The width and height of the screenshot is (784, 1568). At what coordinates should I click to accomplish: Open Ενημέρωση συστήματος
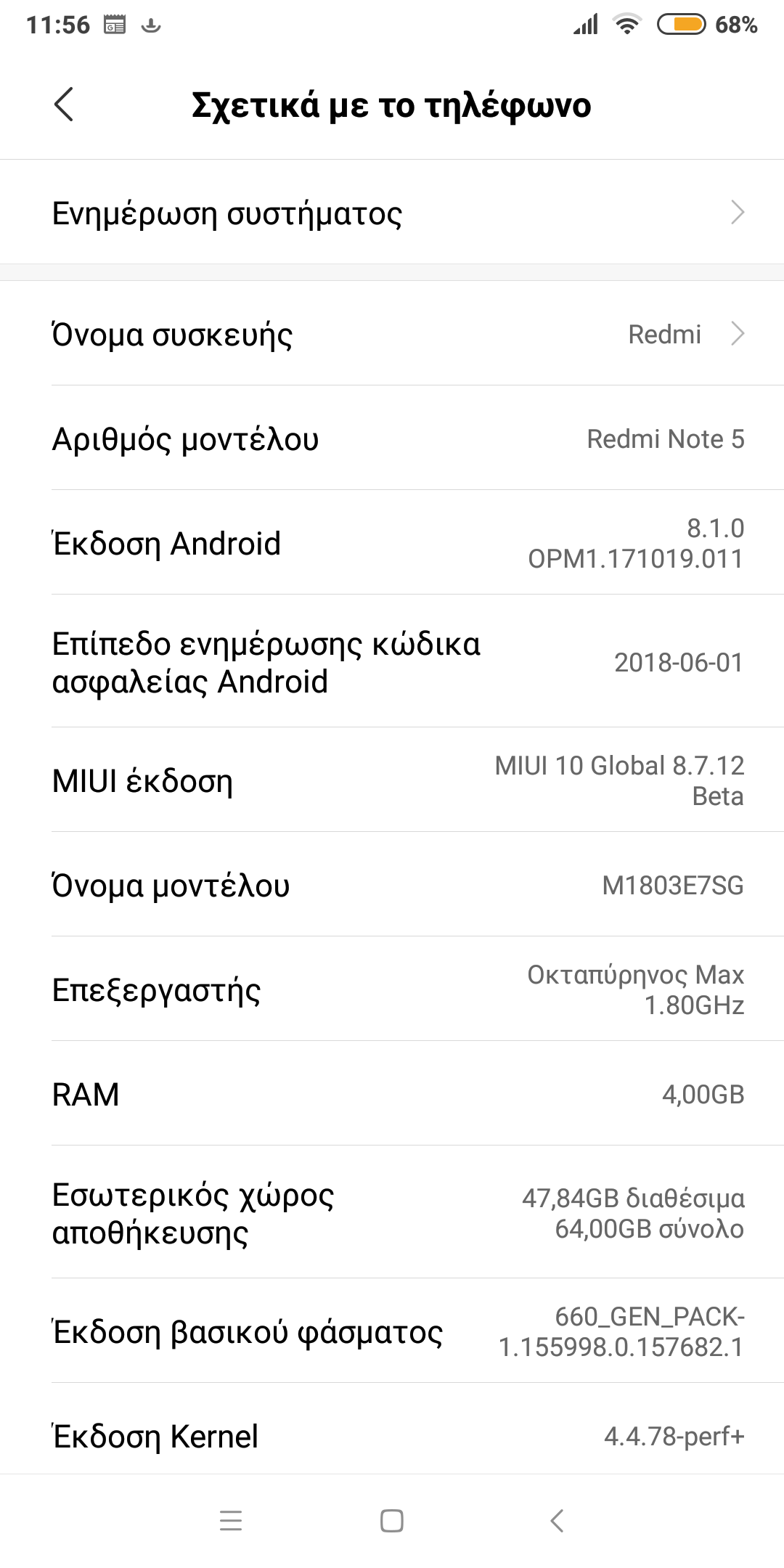(x=392, y=213)
